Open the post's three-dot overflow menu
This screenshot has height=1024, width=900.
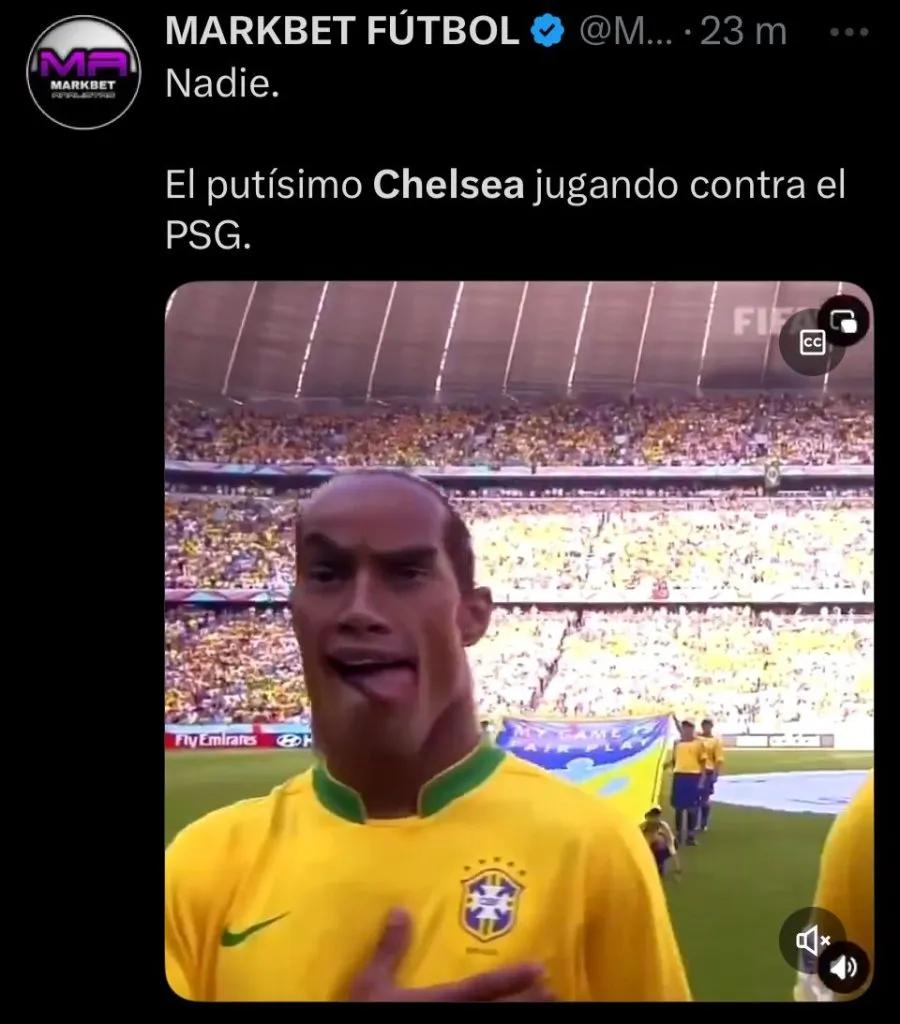click(x=850, y=32)
